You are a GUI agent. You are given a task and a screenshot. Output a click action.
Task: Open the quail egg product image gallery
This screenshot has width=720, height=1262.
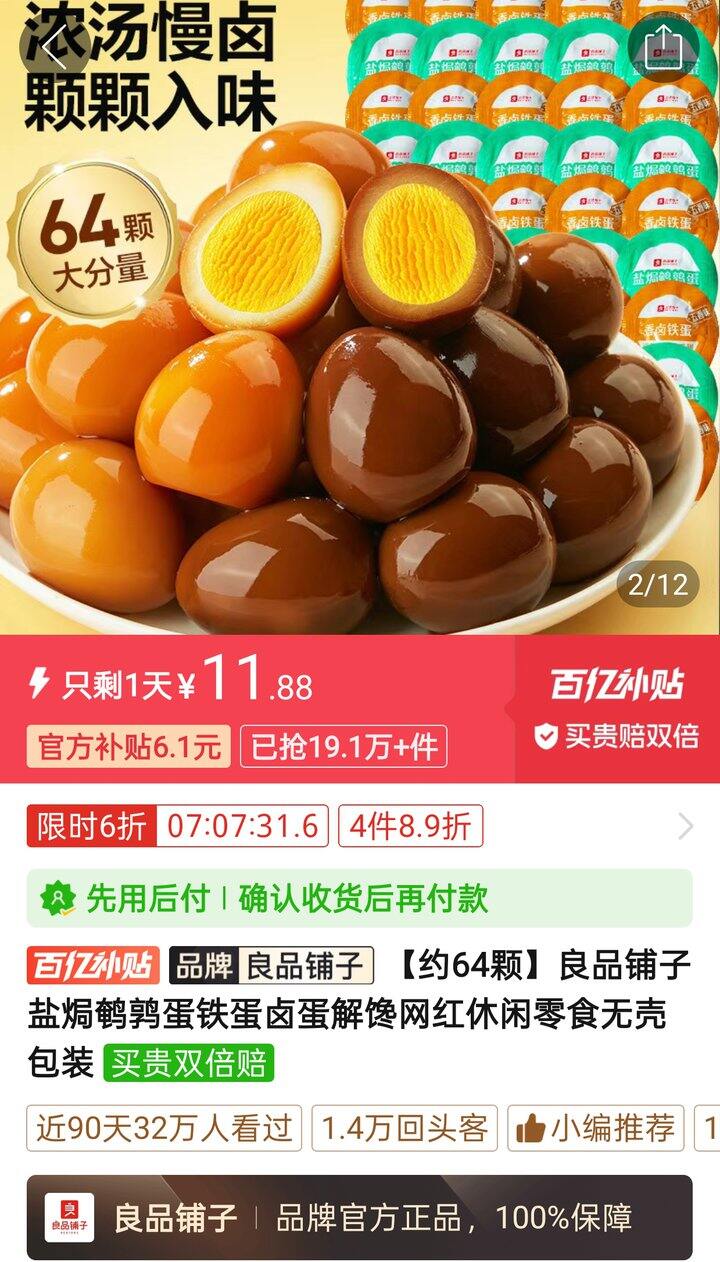[360, 380]
